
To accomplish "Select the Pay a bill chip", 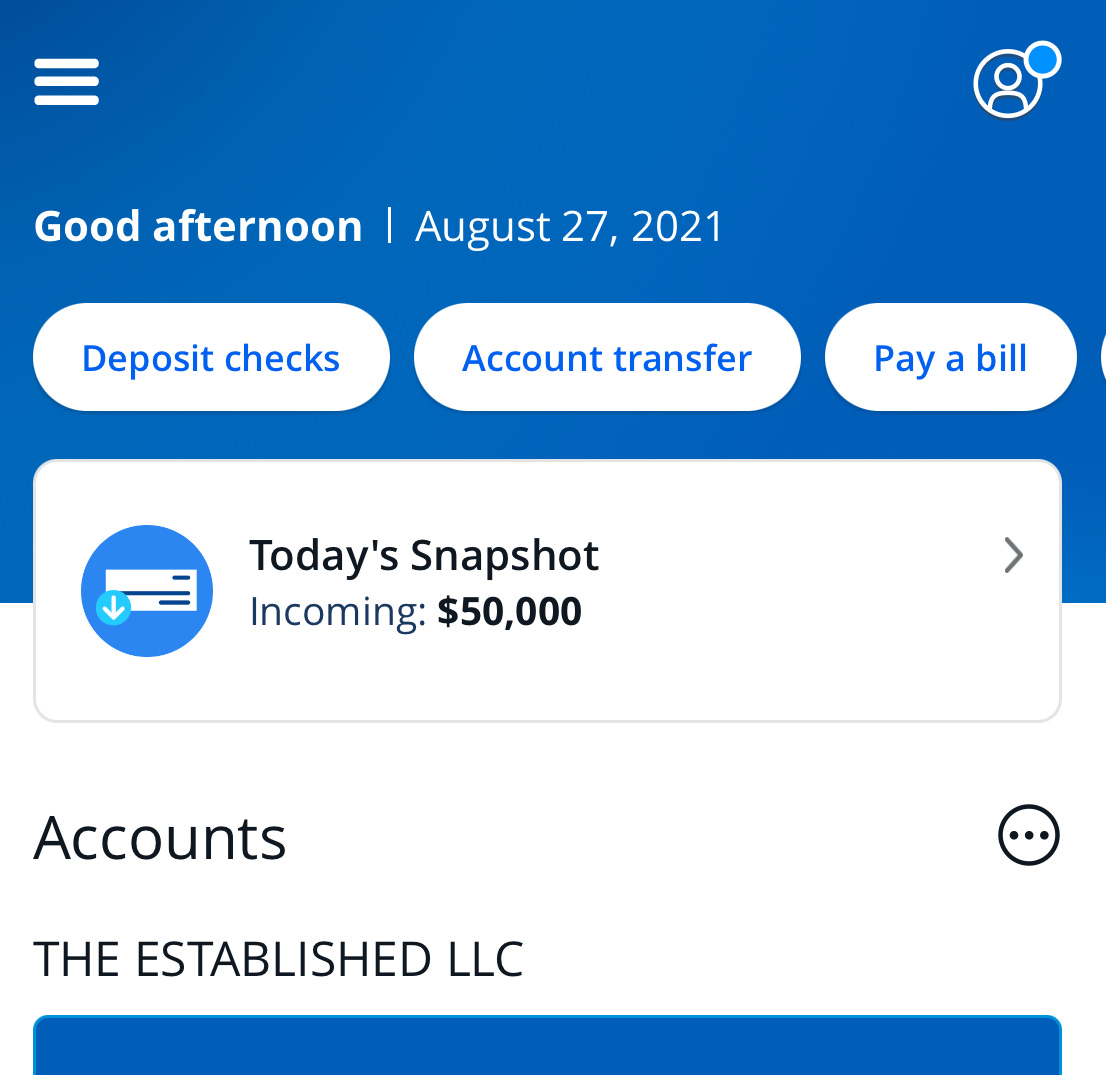I will [x=950, y=358].
